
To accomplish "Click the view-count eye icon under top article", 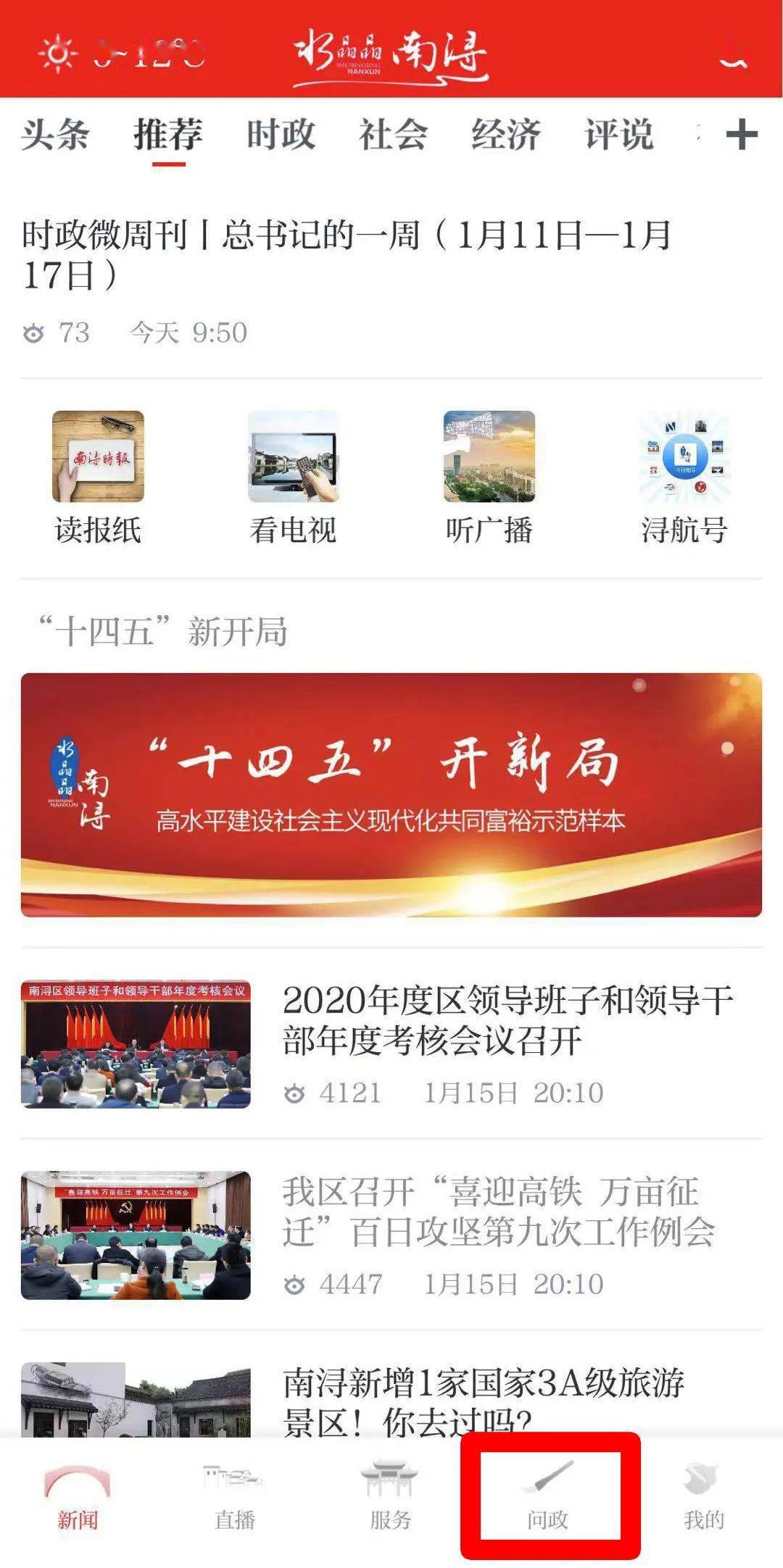I will 33,330.
